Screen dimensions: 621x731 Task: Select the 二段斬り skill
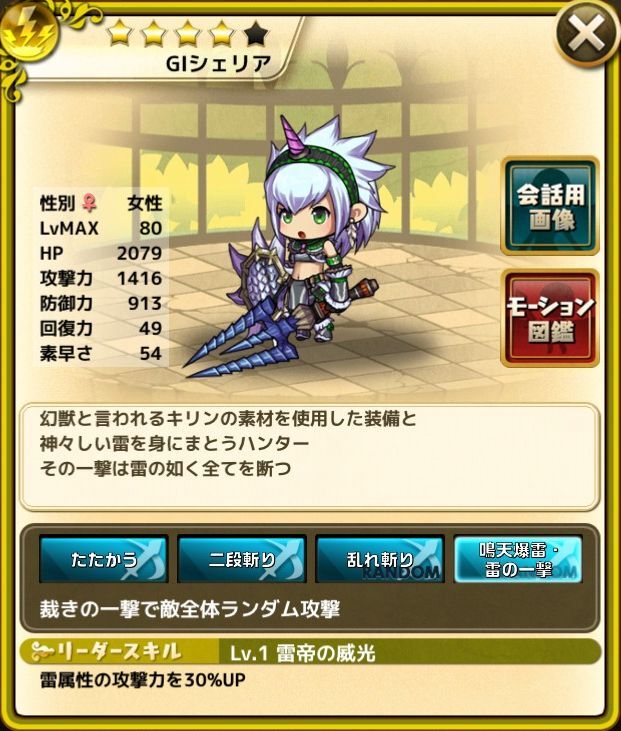click(241, 559)
